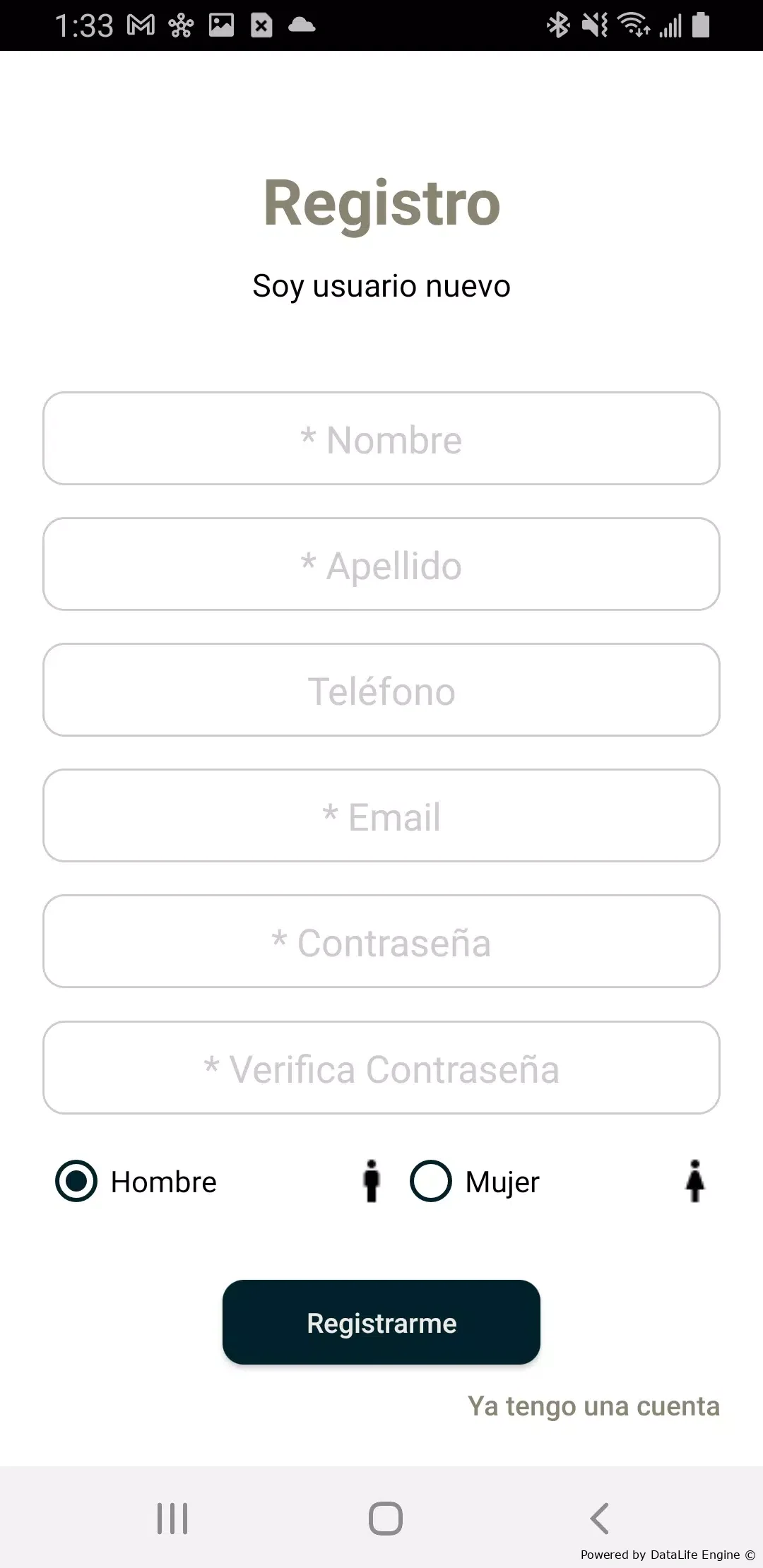The image size is (763, 1568).
Task: Tap the Registrarme button
Action: (x=381, y=1322)
